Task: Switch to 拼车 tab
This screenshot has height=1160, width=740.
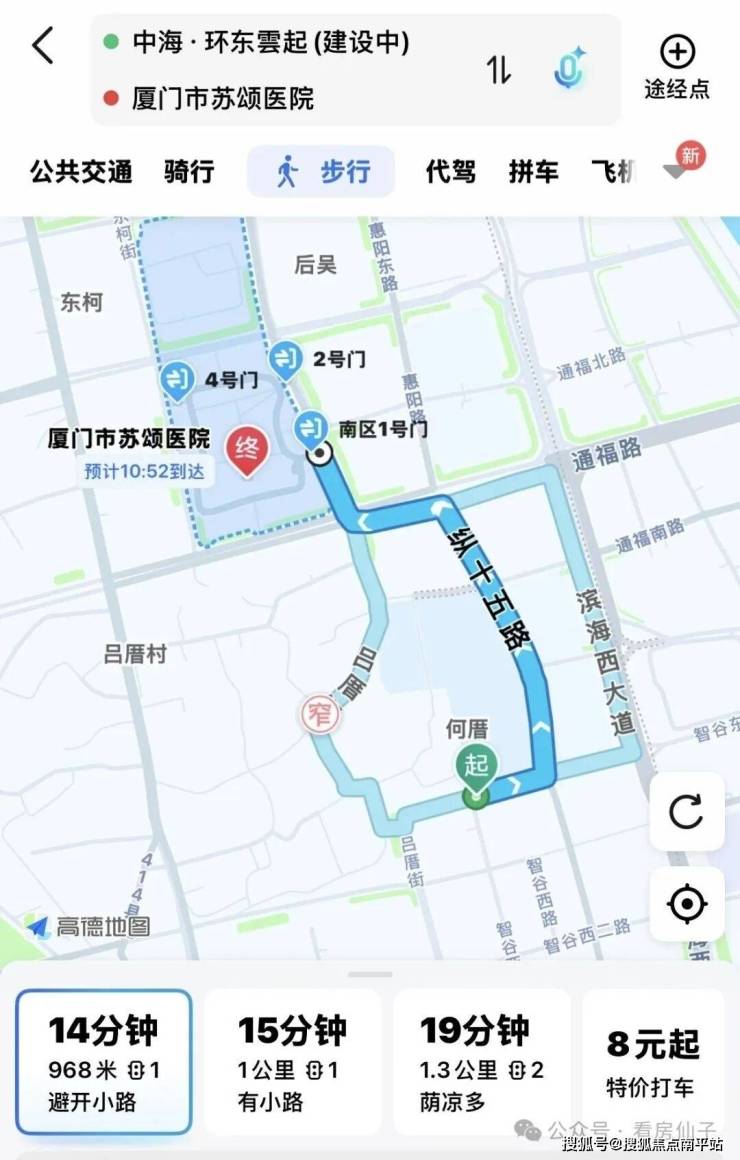Action: point(533,172)
